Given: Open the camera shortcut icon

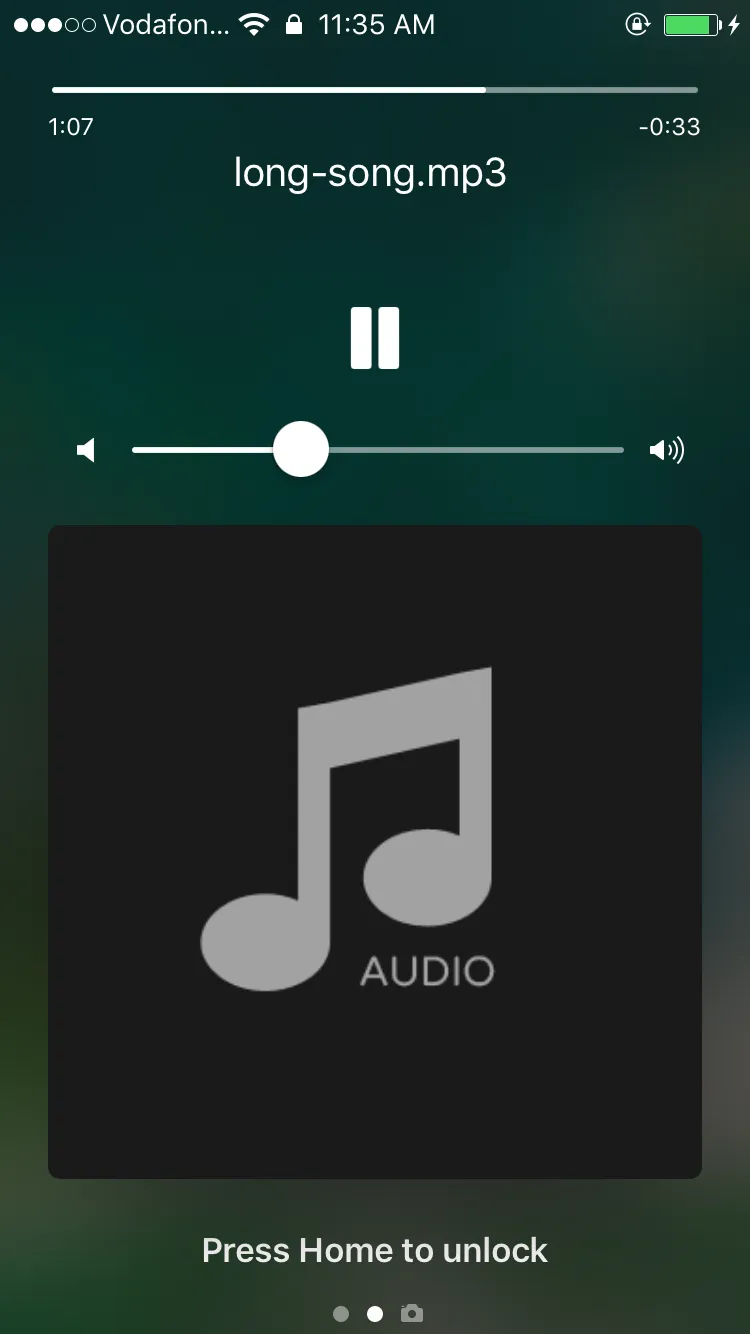Looking at the screenshot, I should 411,1313.
